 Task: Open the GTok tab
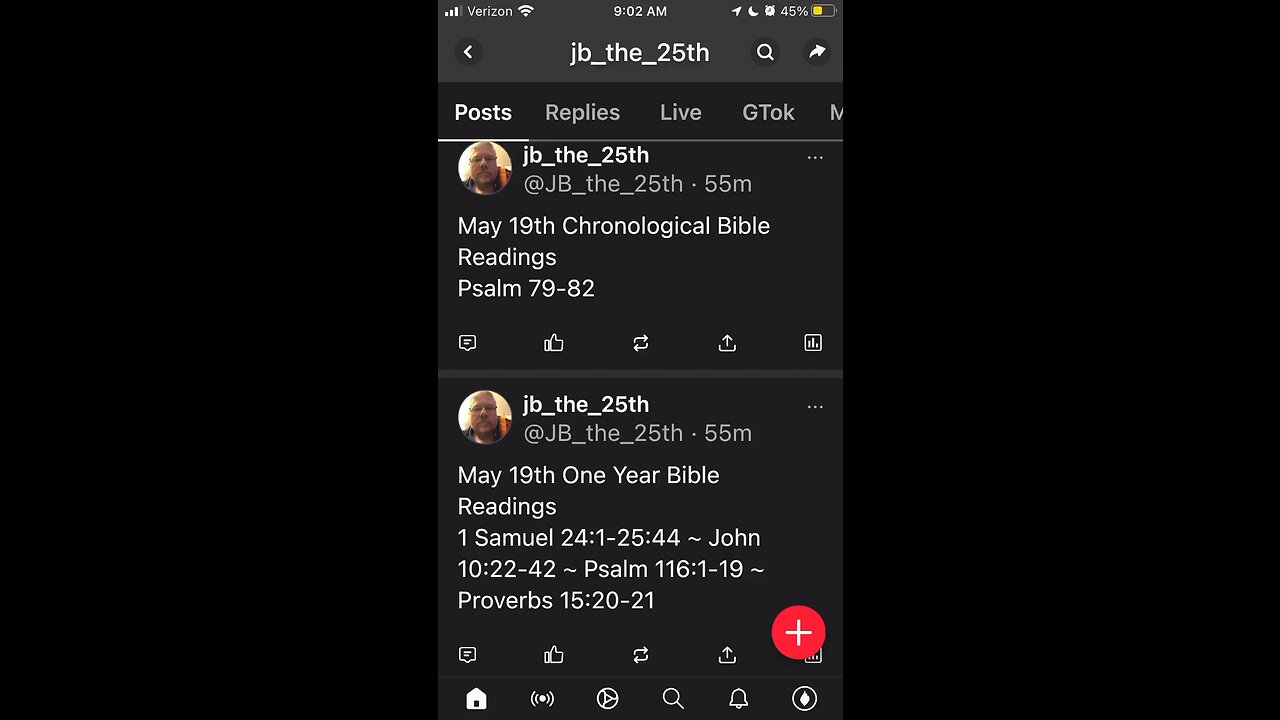[768, 113]
